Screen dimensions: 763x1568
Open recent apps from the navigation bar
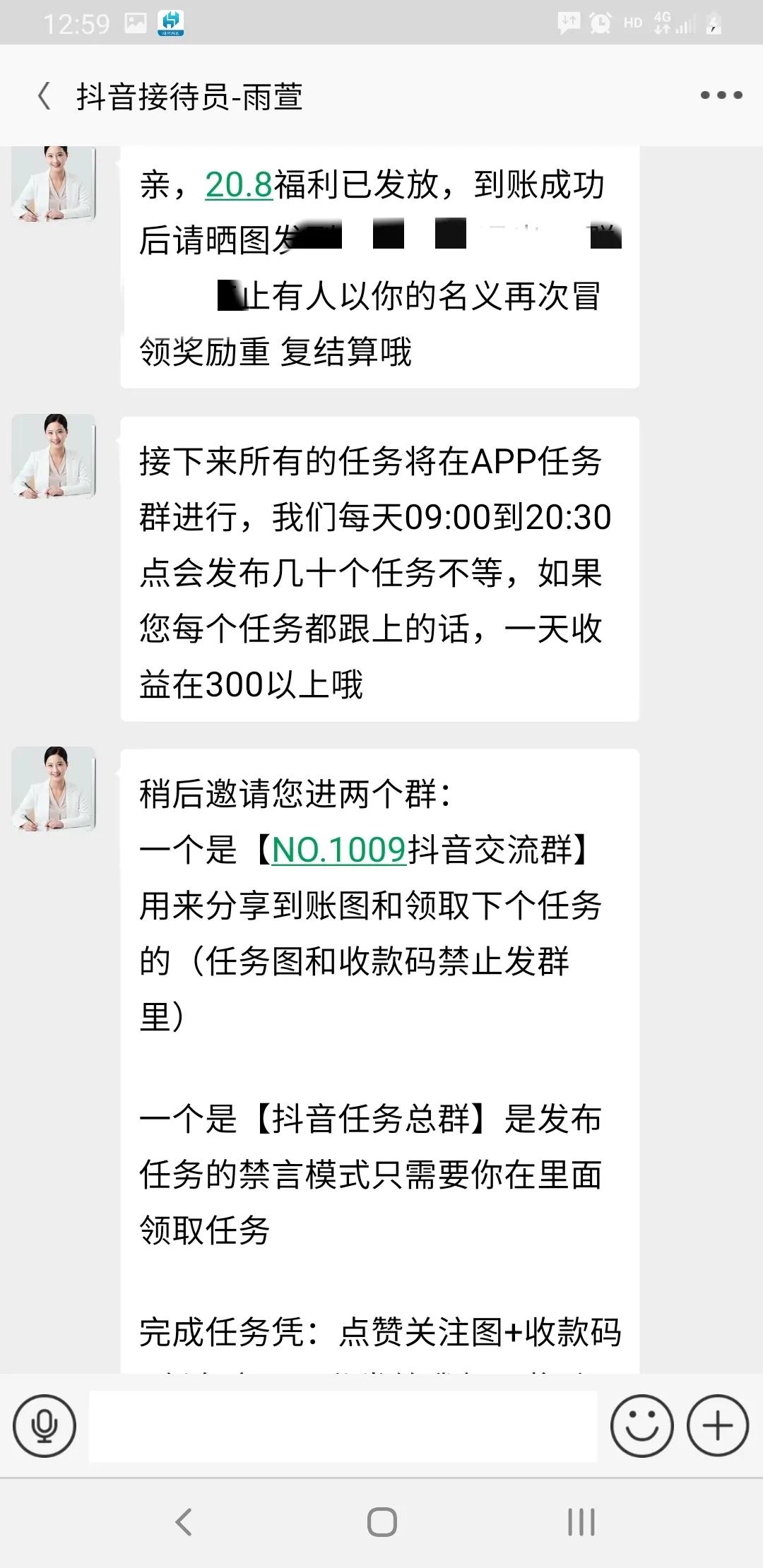tap(581, 1519)
